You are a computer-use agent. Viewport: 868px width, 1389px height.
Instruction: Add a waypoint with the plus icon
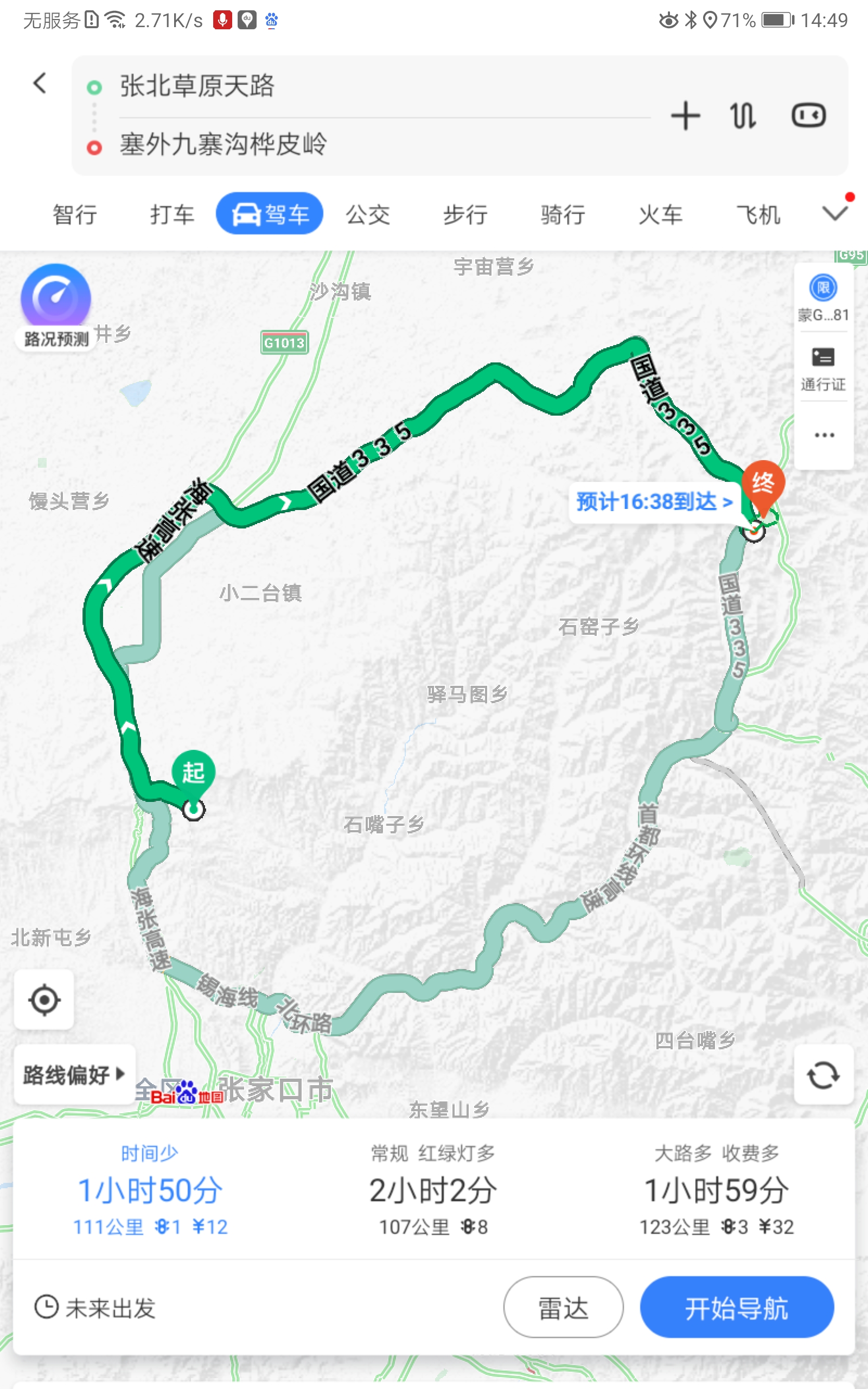(x=685, y=115)
